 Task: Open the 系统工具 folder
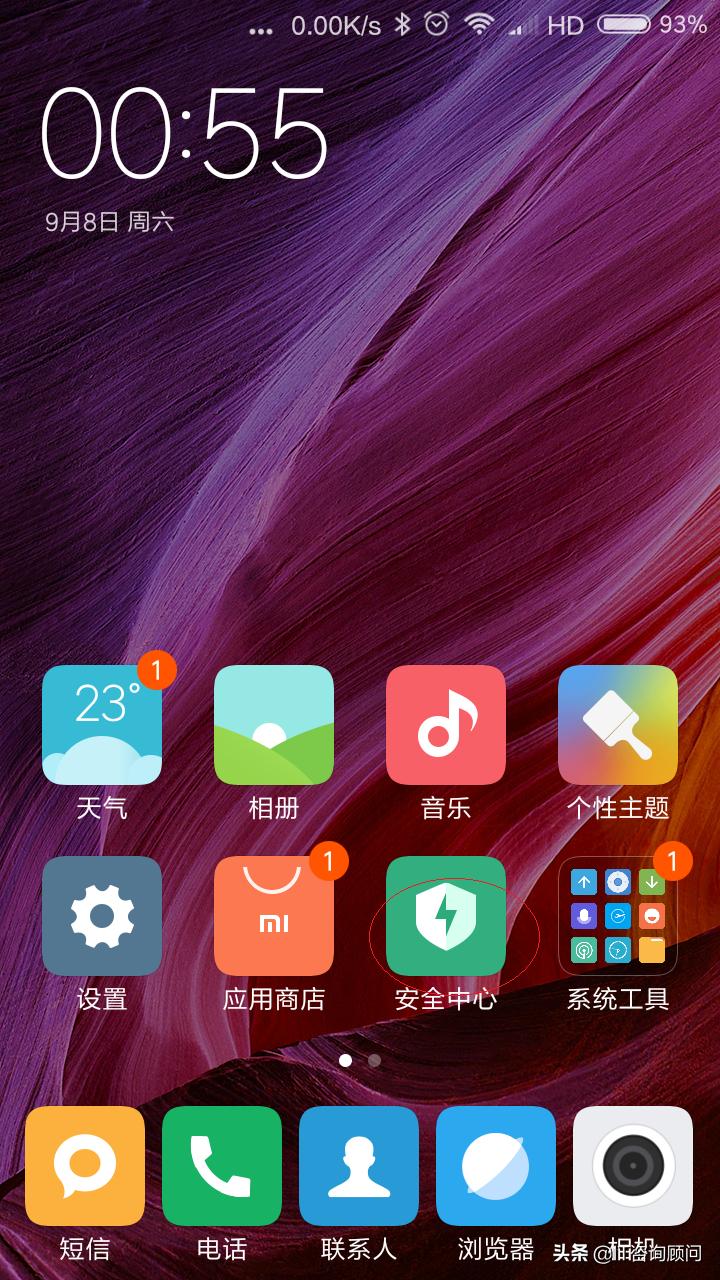pyautogui.click(x=618, y=916)
